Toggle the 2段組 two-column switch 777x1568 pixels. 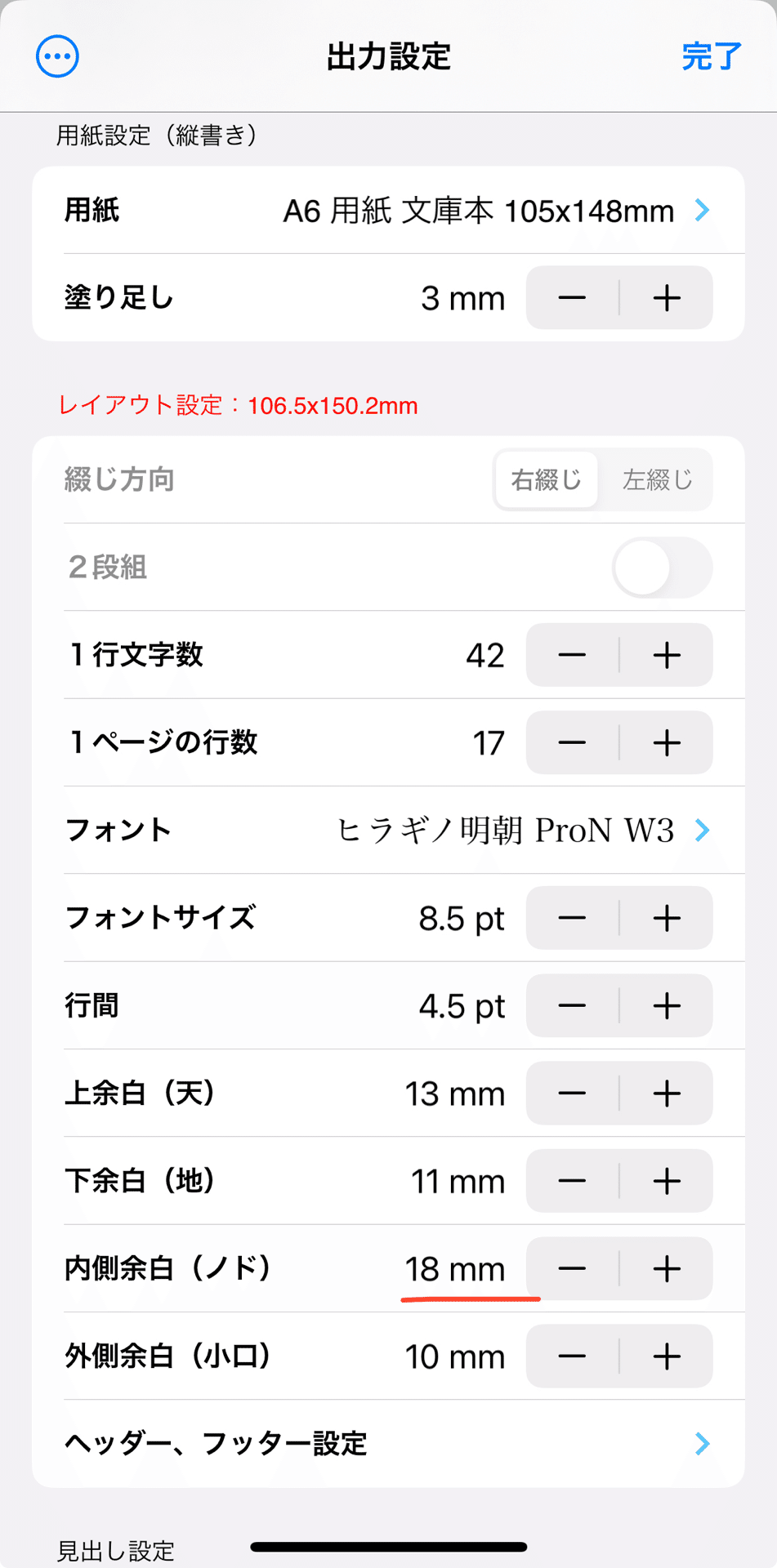662,568
